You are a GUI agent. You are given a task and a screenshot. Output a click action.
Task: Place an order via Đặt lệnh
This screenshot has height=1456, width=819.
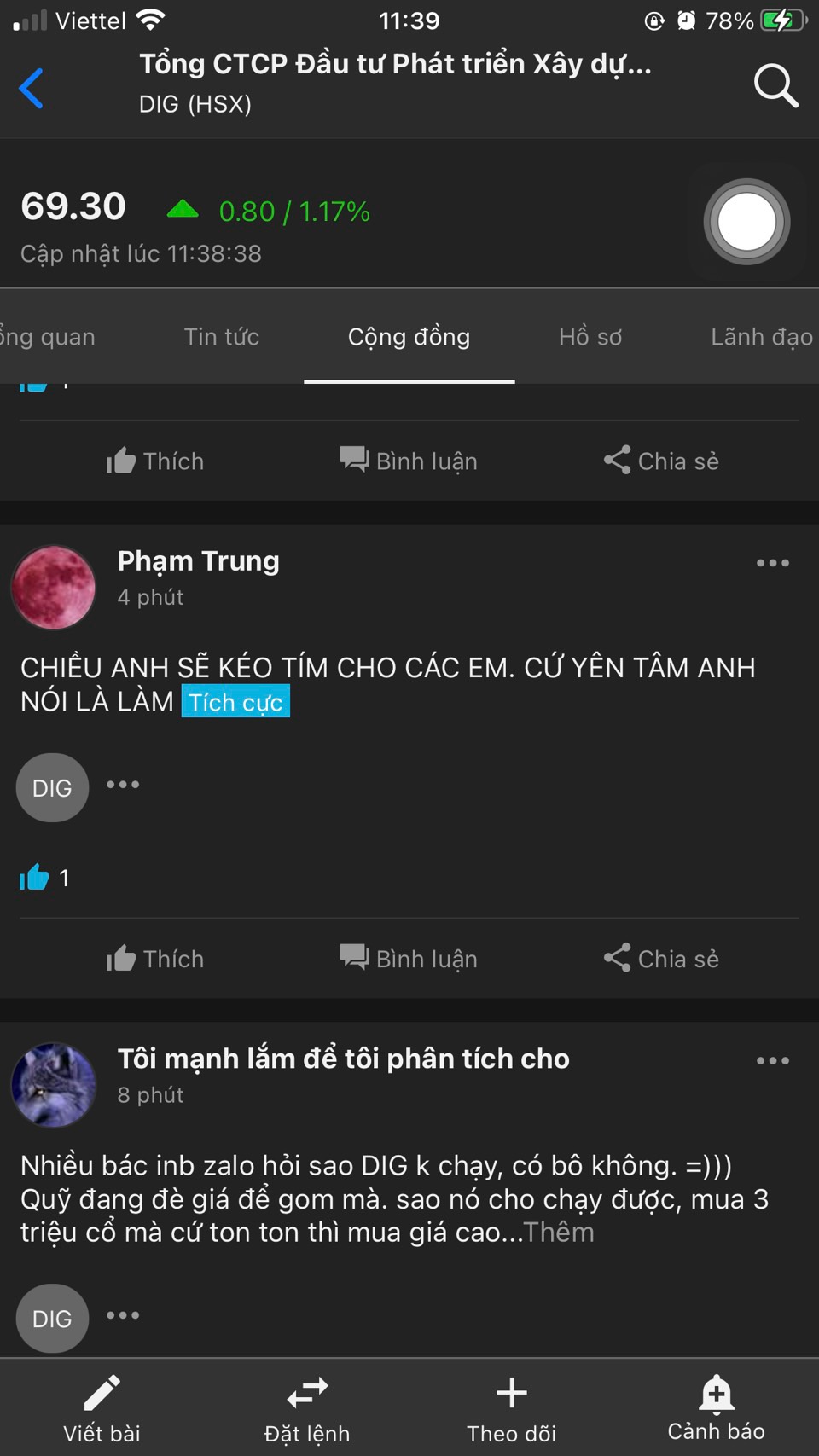pyautogui.click(x=307, y=1409)
